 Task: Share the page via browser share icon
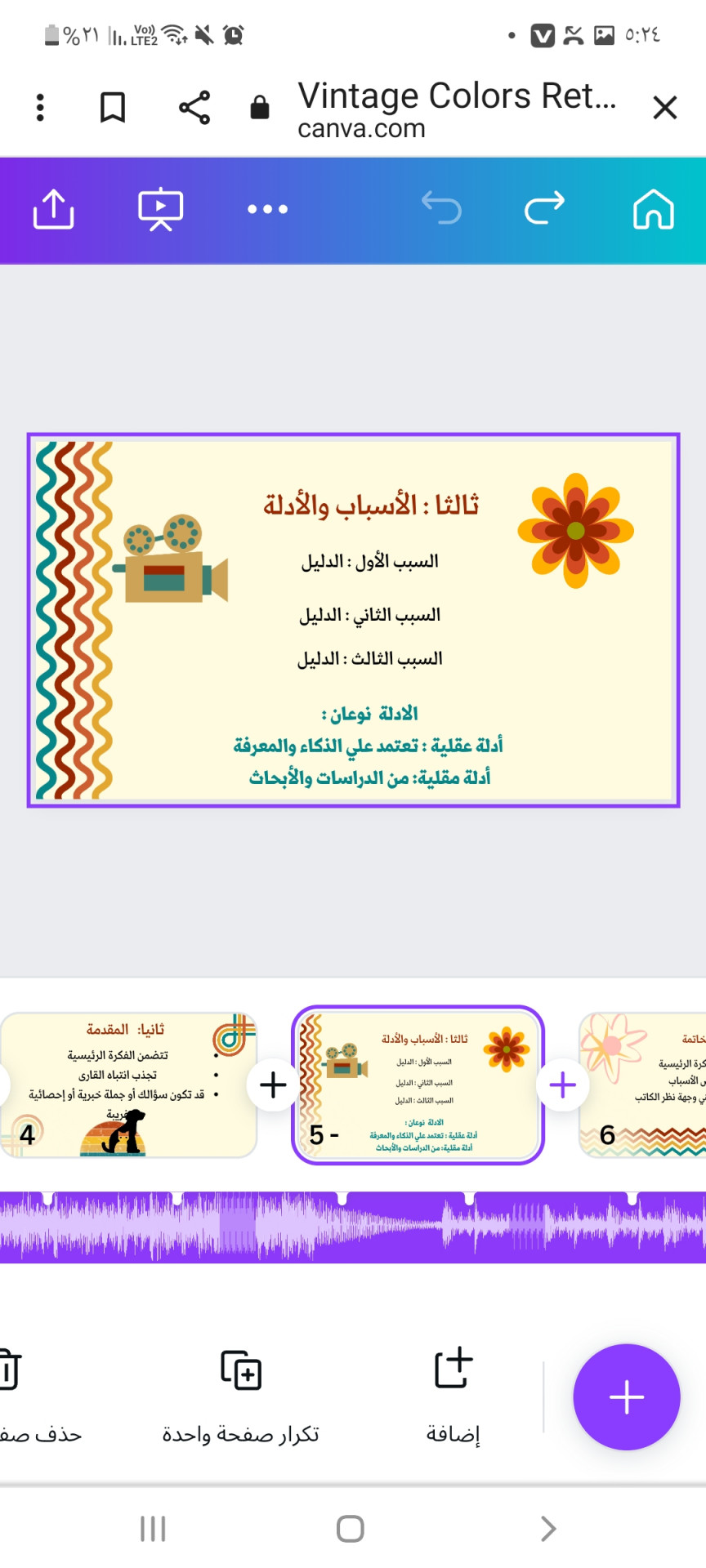pyautogui.click(x=194, y=107)
